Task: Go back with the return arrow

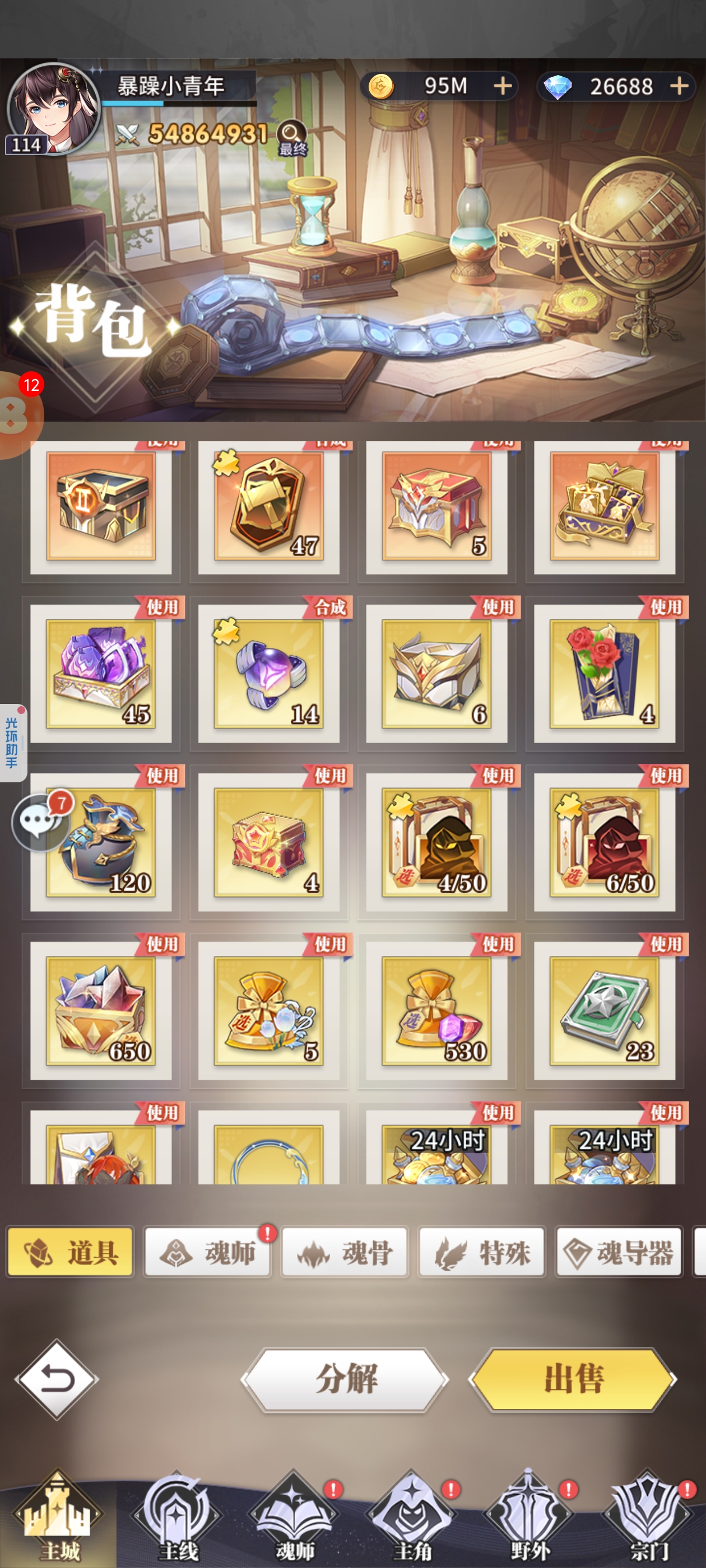Action: [57, 1379]
